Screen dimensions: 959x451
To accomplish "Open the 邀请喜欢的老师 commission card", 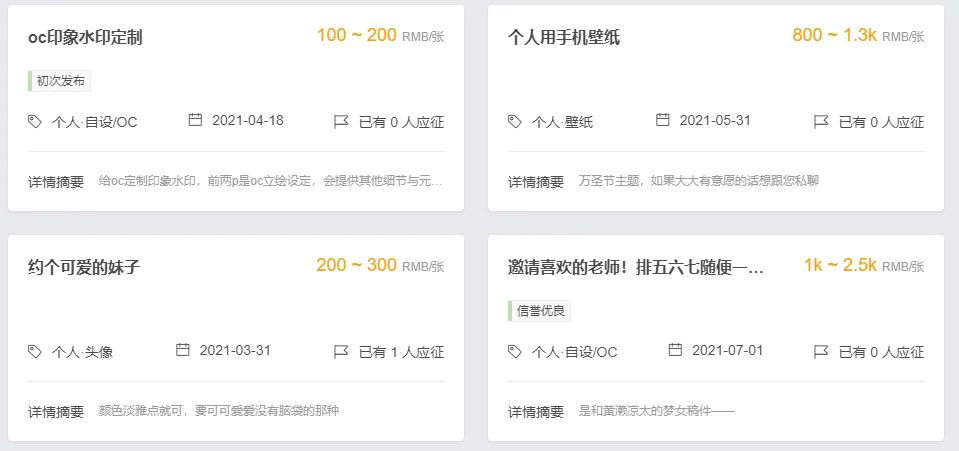I will [x=636, y=268].
